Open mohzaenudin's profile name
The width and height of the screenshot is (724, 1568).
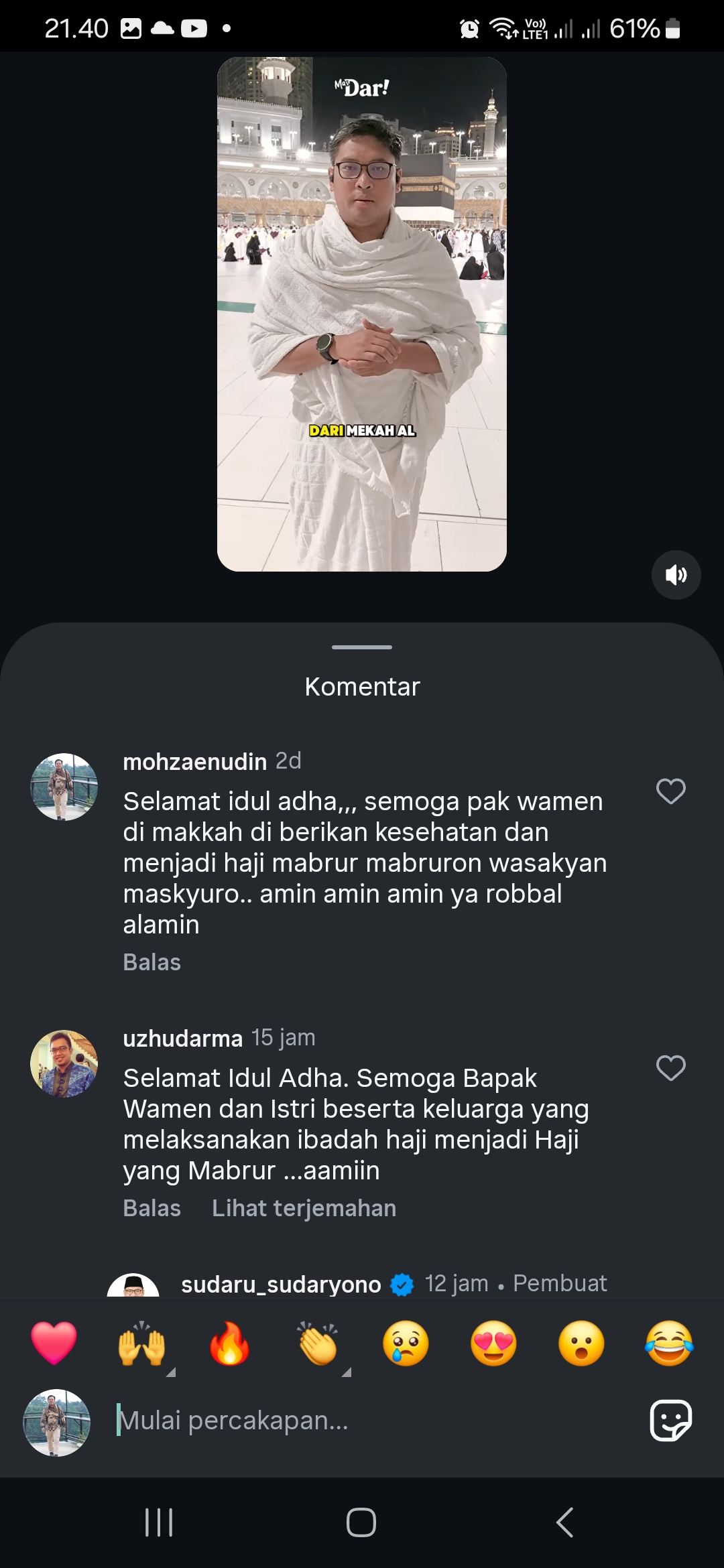click(x=195, y=761)
